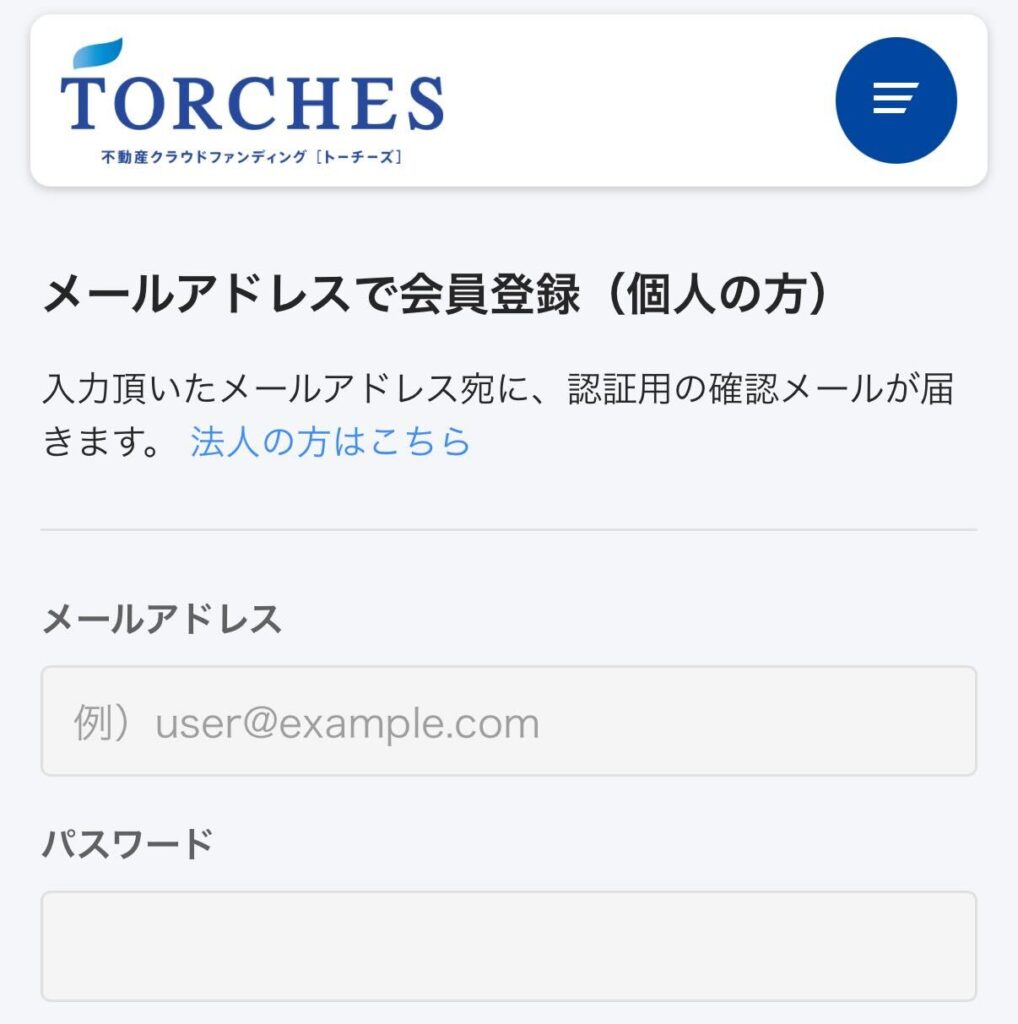Image resolution: width=1018 pixels, height=1024 pixels.
Task: Open the 法人の方はこちら link
Action: coord(330,441)
